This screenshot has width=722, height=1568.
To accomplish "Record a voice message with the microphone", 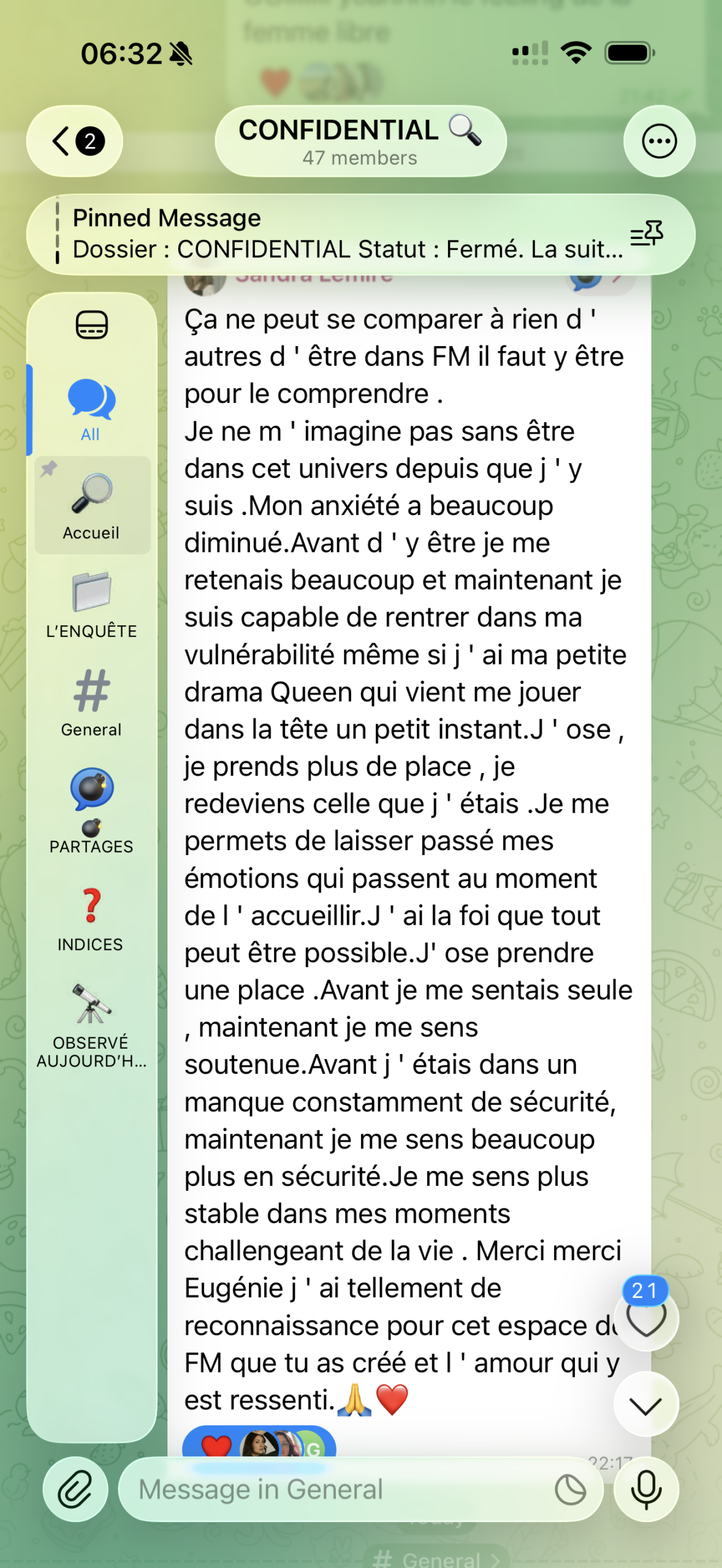I will tap(646, 1490).
